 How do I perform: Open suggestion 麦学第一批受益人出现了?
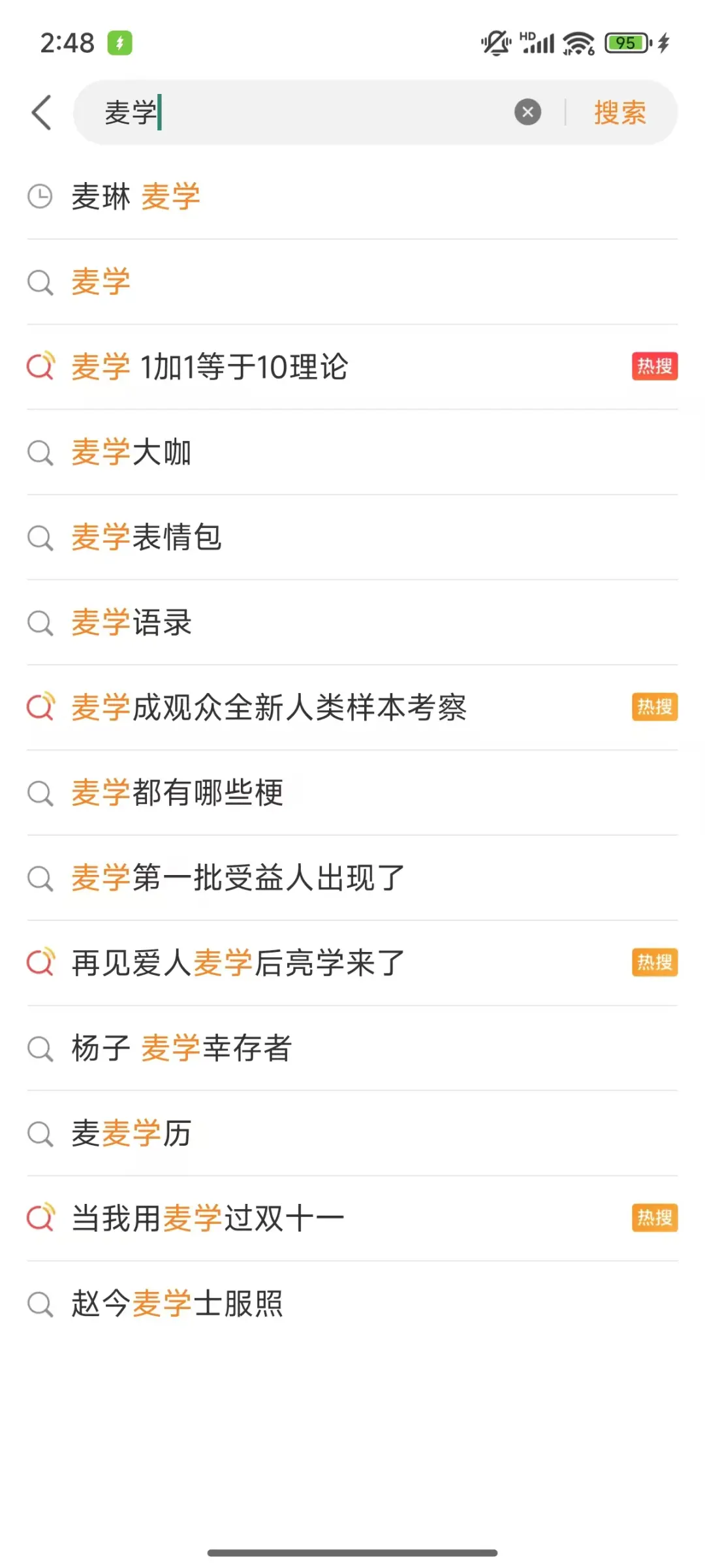[237, 877]
